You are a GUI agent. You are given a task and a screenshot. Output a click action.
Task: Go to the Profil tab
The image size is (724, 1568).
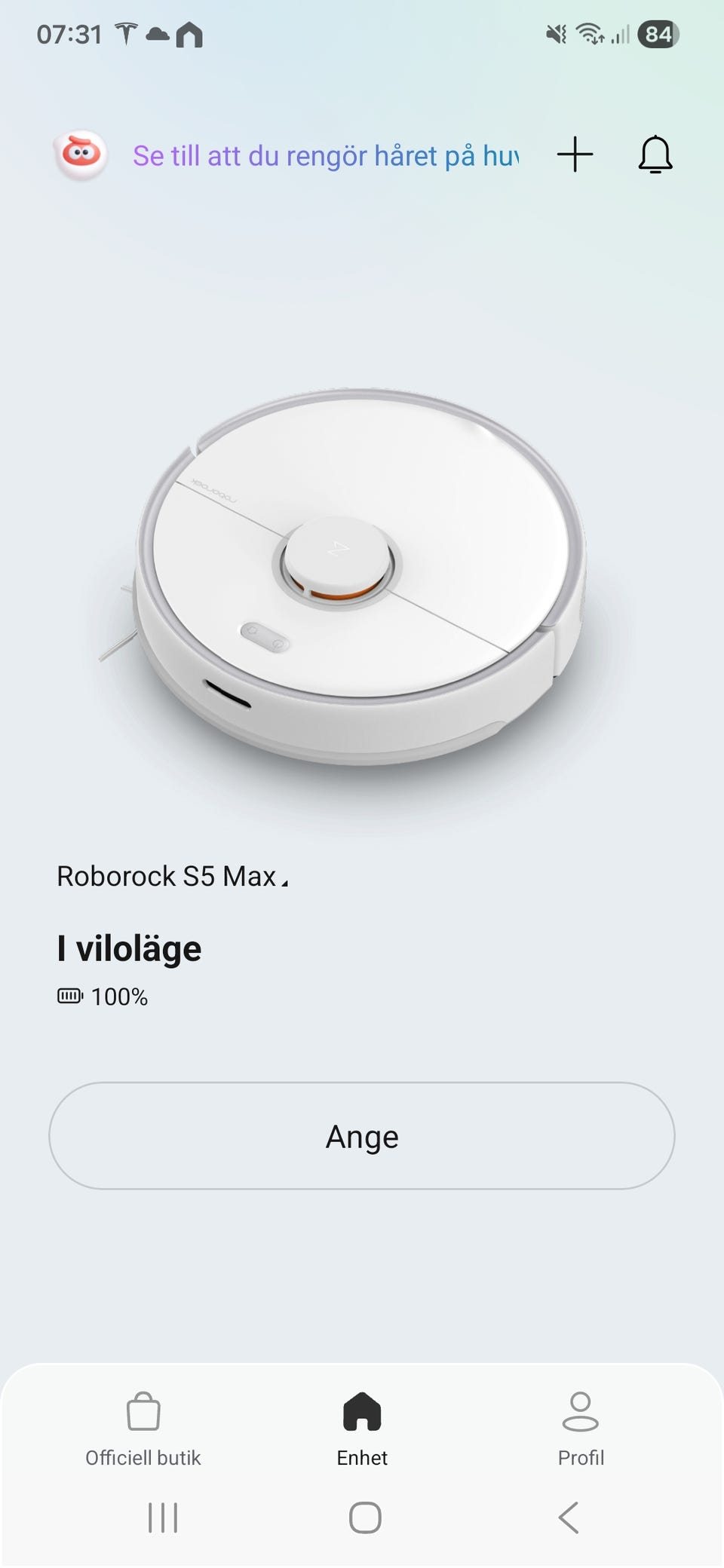coord(580,1429)
